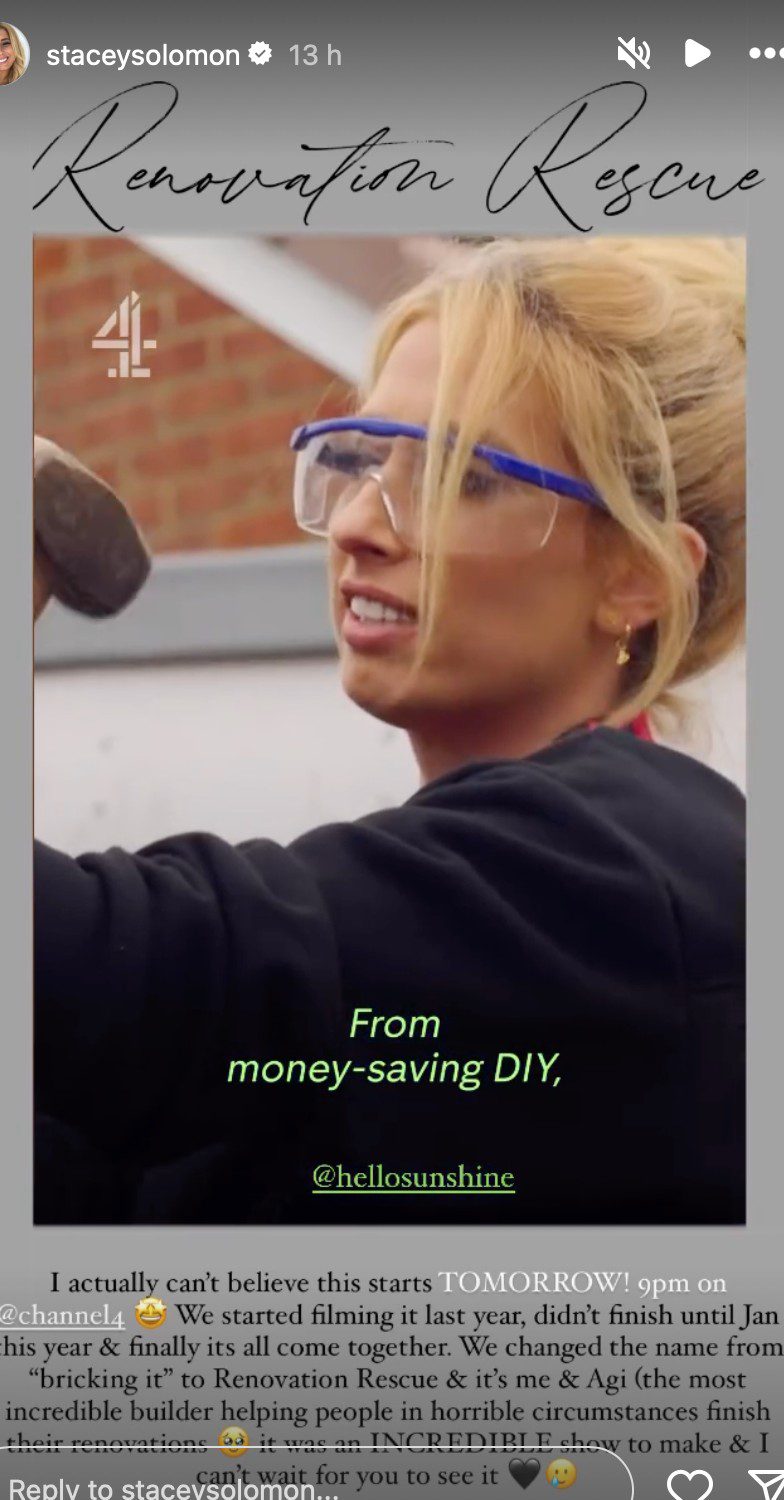Click the story progress bar

coord(392,8)
